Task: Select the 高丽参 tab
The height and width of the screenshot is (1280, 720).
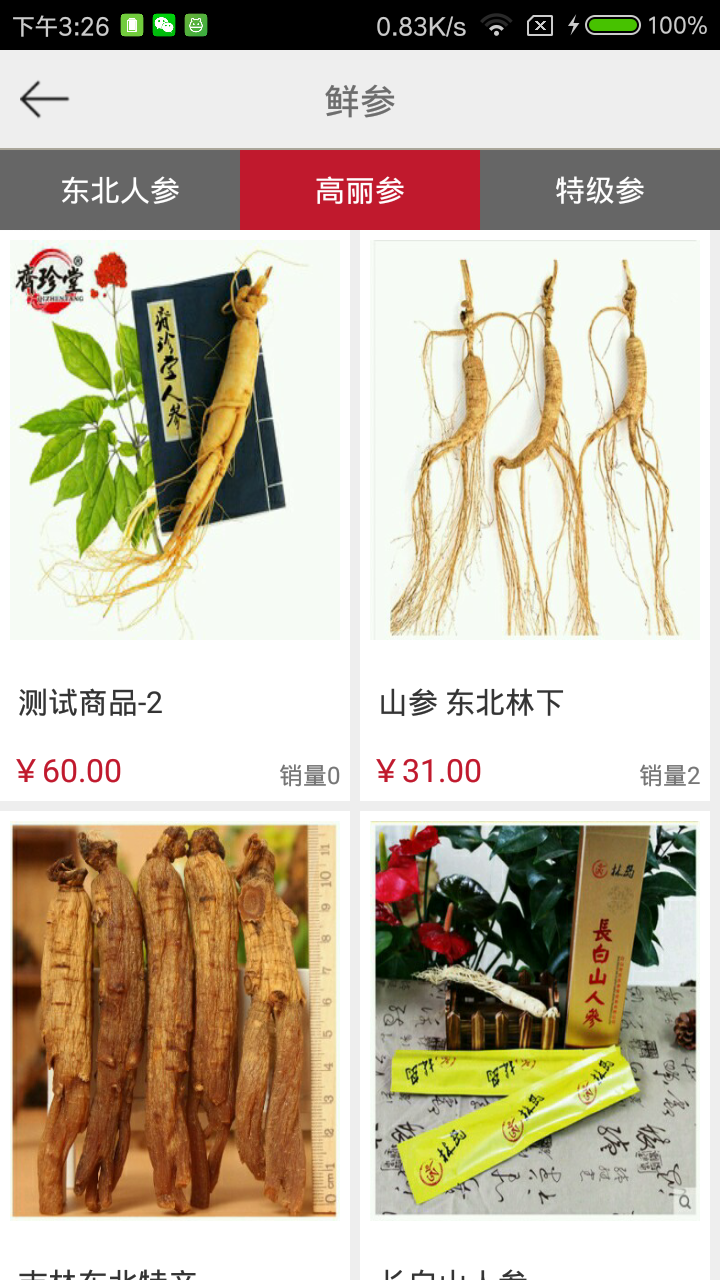Action: (x=360, y=190)
